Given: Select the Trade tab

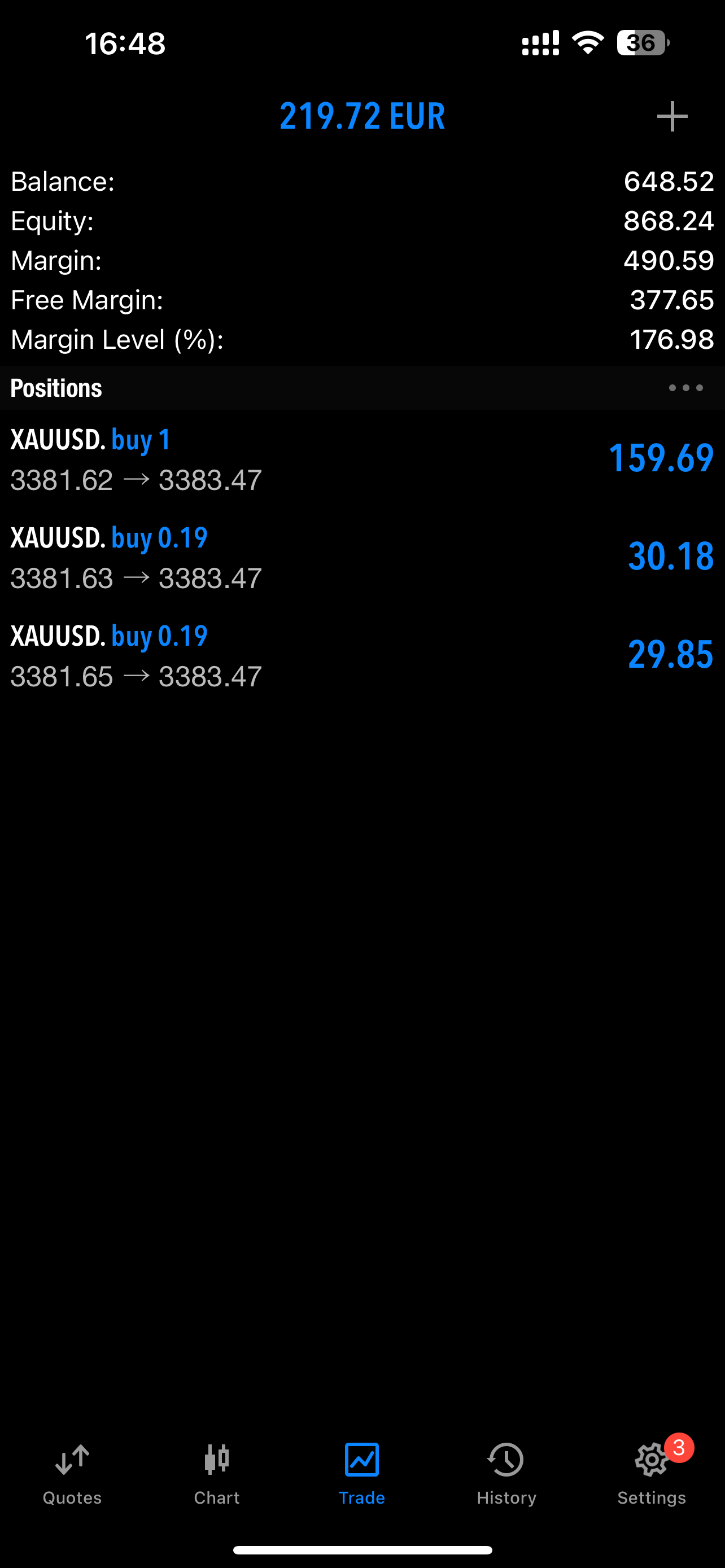Looking at the screenshot, I should tap(361, 1473).
